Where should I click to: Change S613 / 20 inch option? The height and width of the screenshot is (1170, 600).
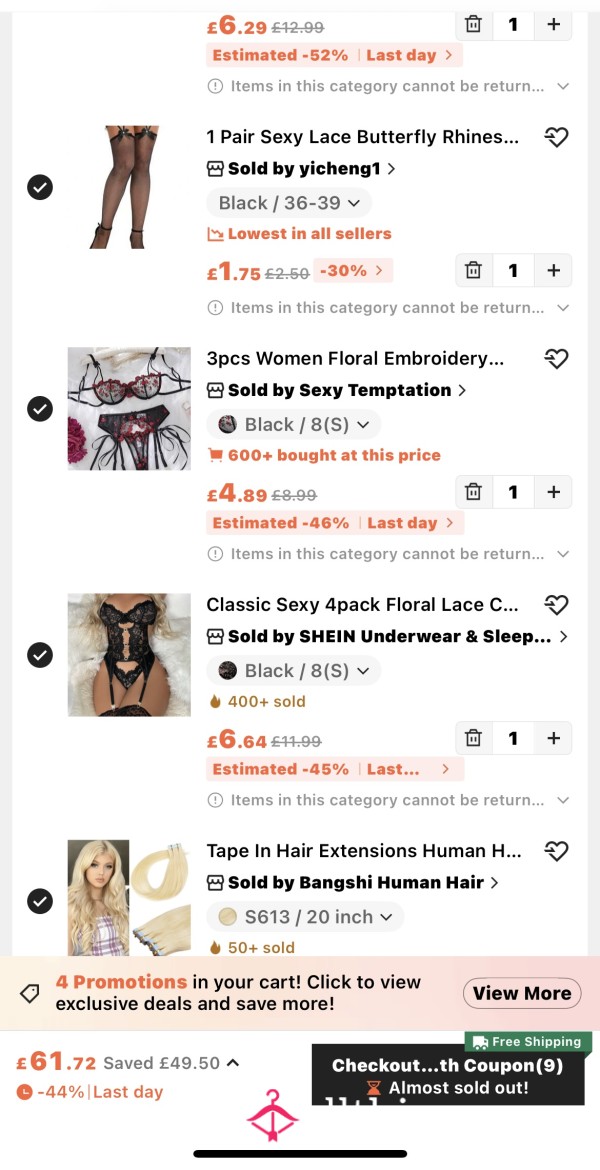pyautogui.click(x=305, y=917)
